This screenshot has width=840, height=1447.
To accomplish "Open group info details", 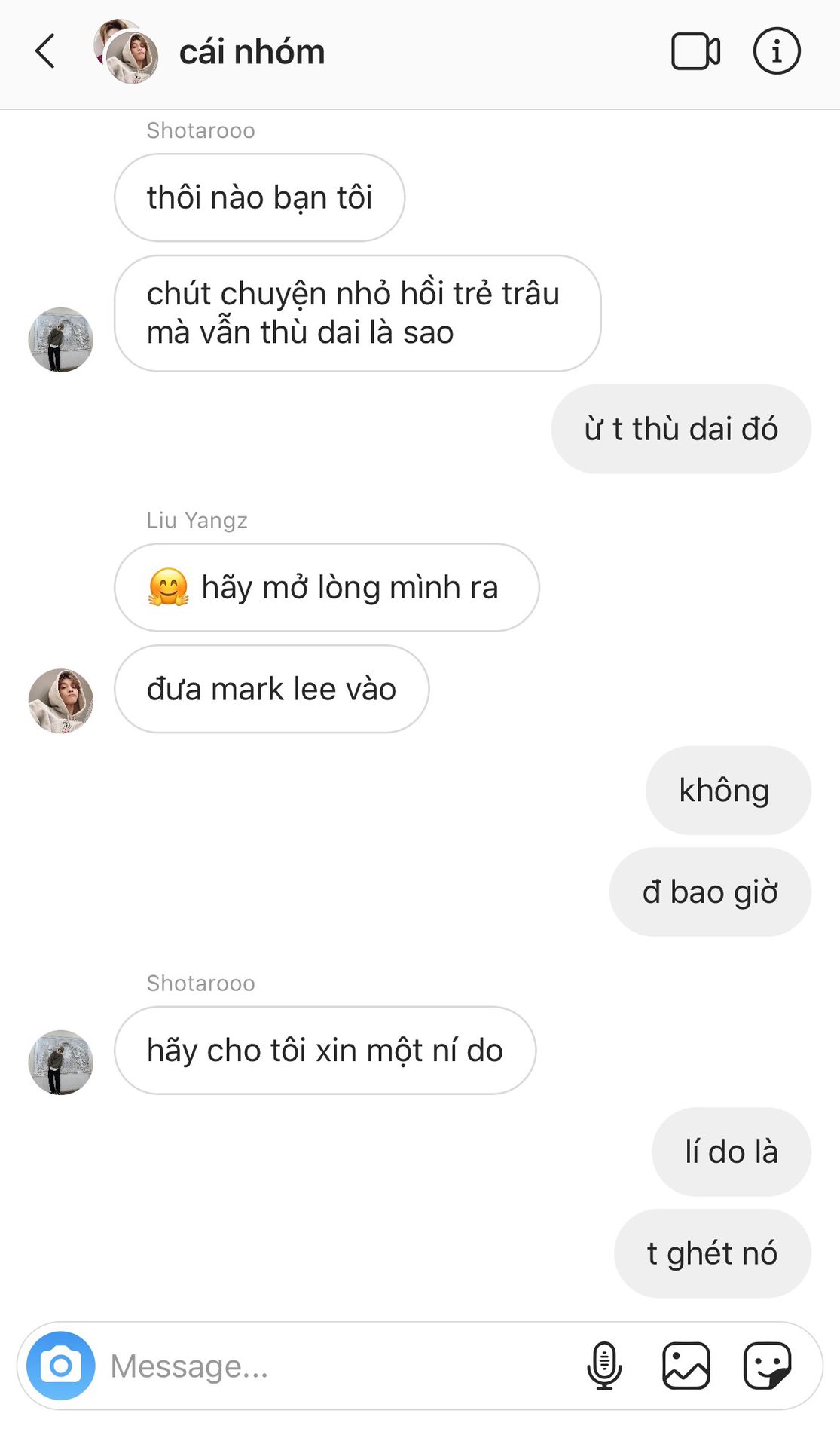I will [x=776, y=51].
